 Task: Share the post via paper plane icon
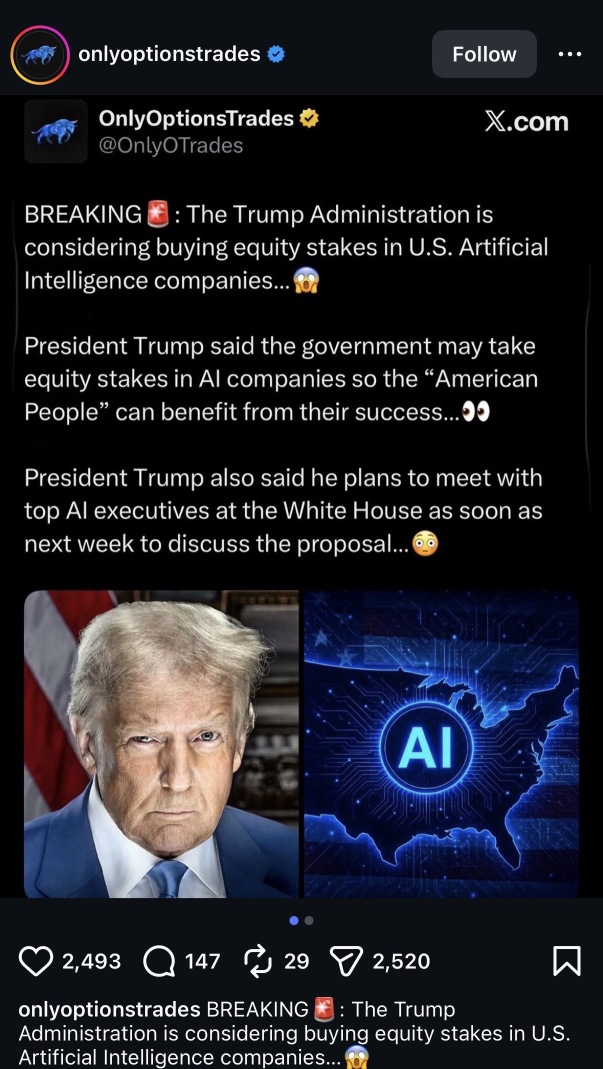point(345,961)
